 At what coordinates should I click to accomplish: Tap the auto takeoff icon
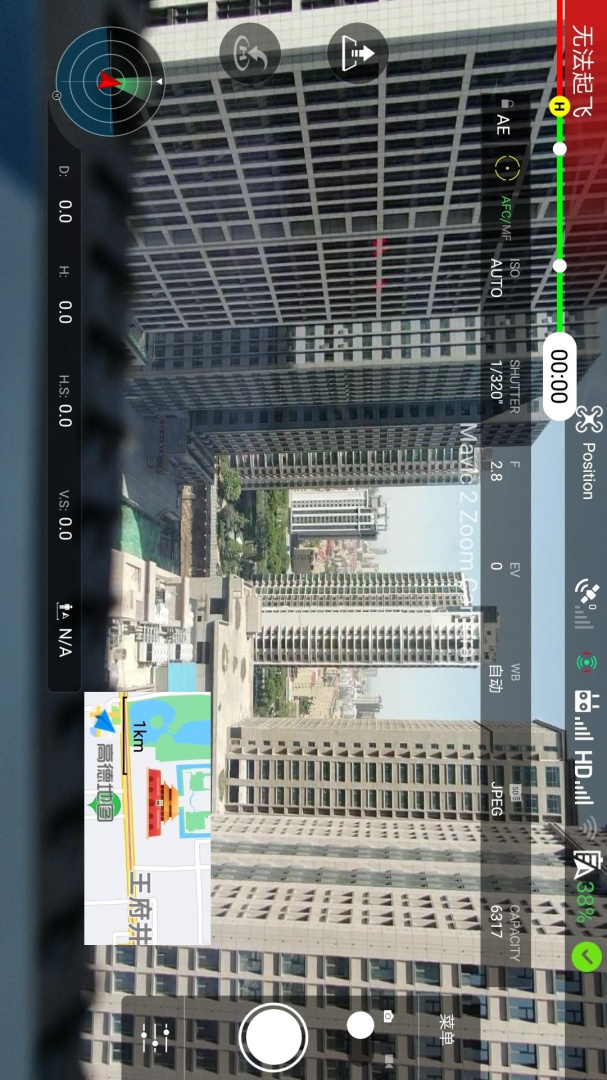click(x=357, y=53)
